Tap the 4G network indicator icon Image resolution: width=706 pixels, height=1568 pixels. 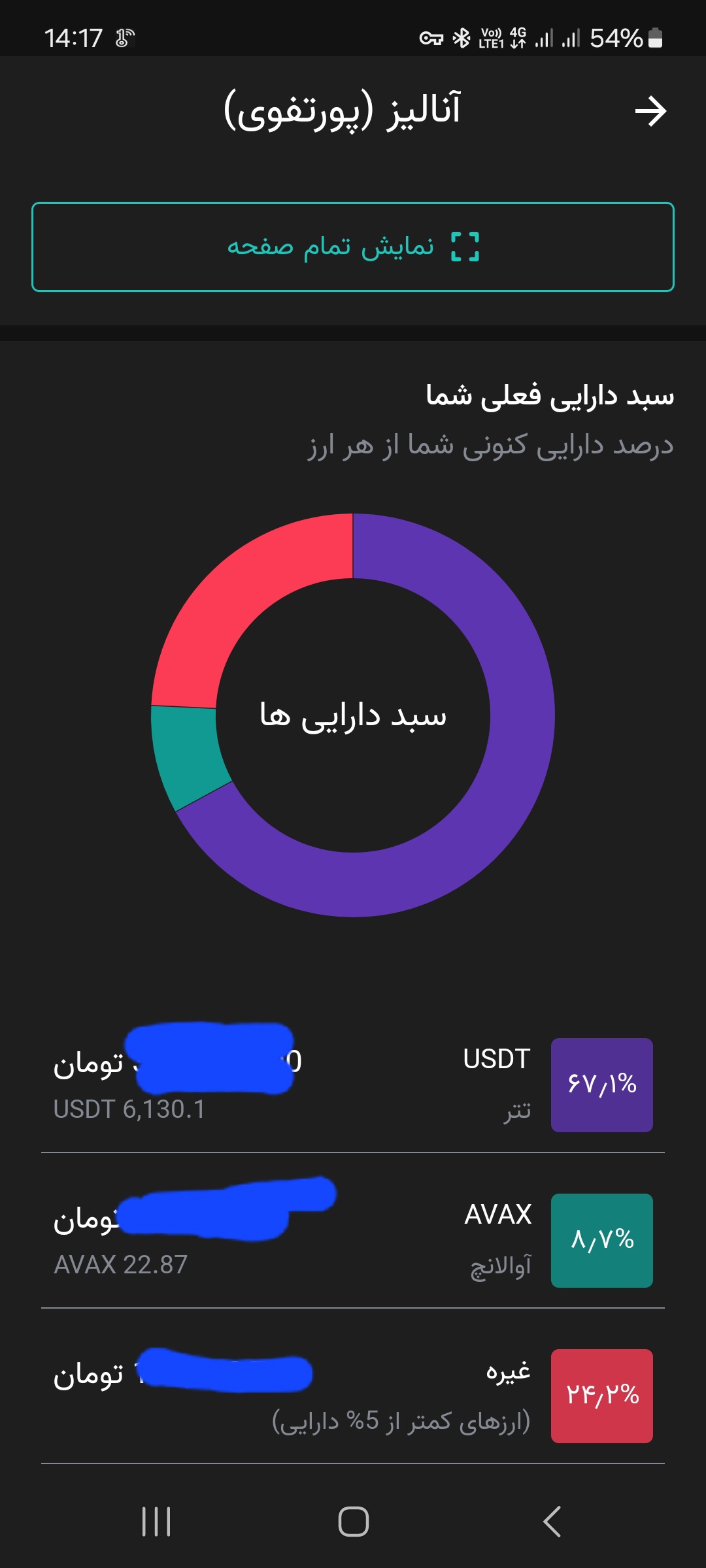(x=518, y=36)
